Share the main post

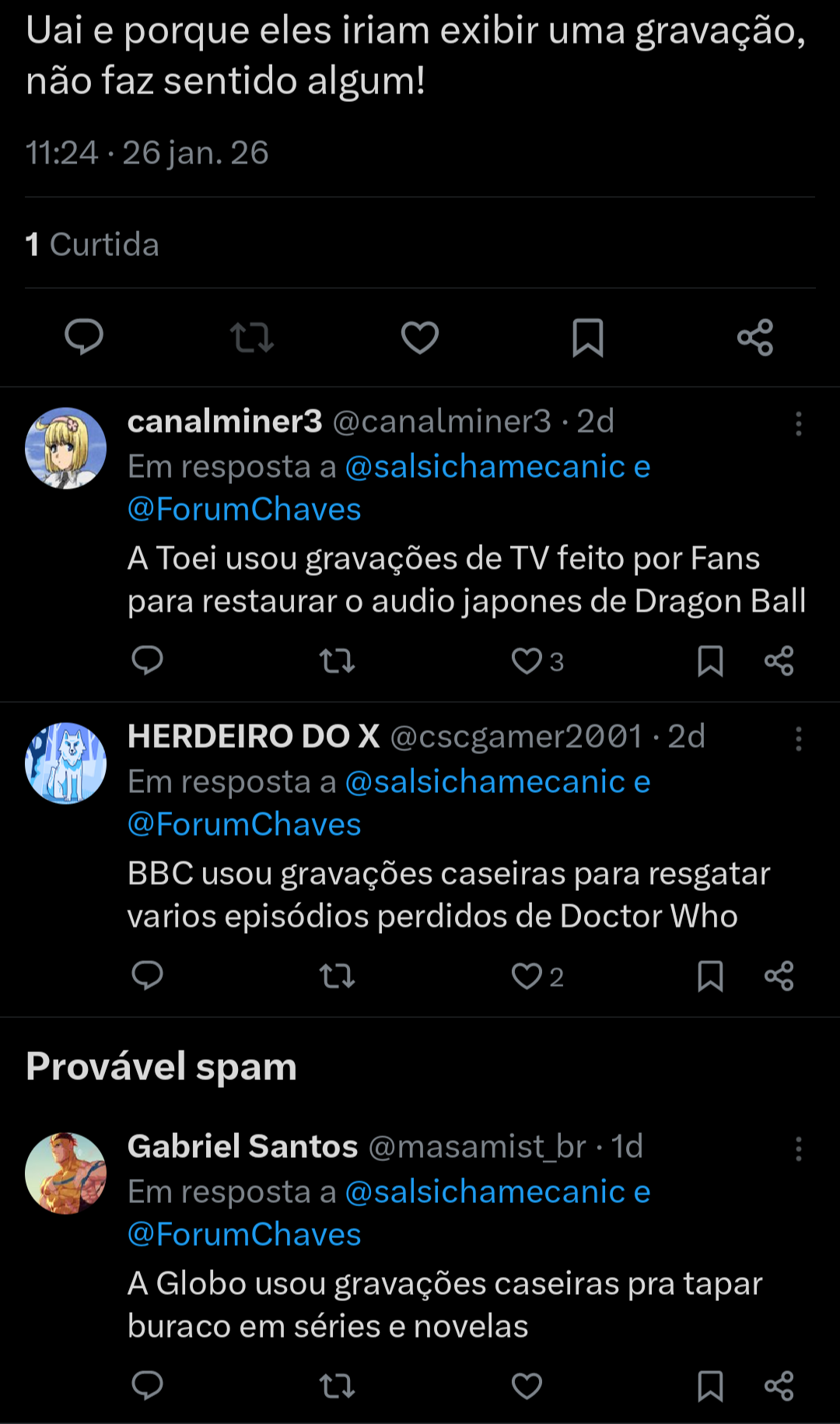(755, 337)
